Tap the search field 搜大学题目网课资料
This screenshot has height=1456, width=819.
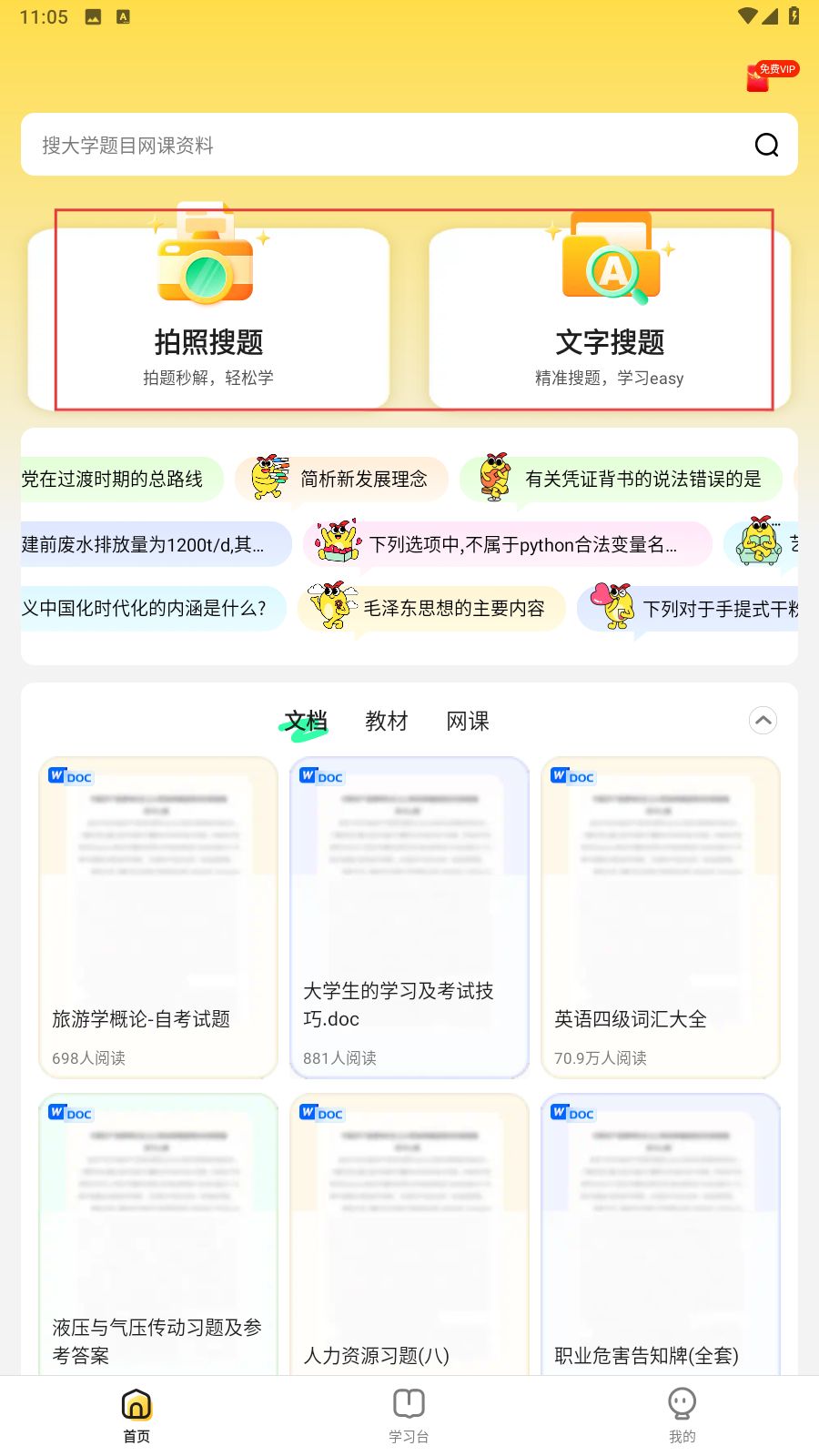point(382,145)
